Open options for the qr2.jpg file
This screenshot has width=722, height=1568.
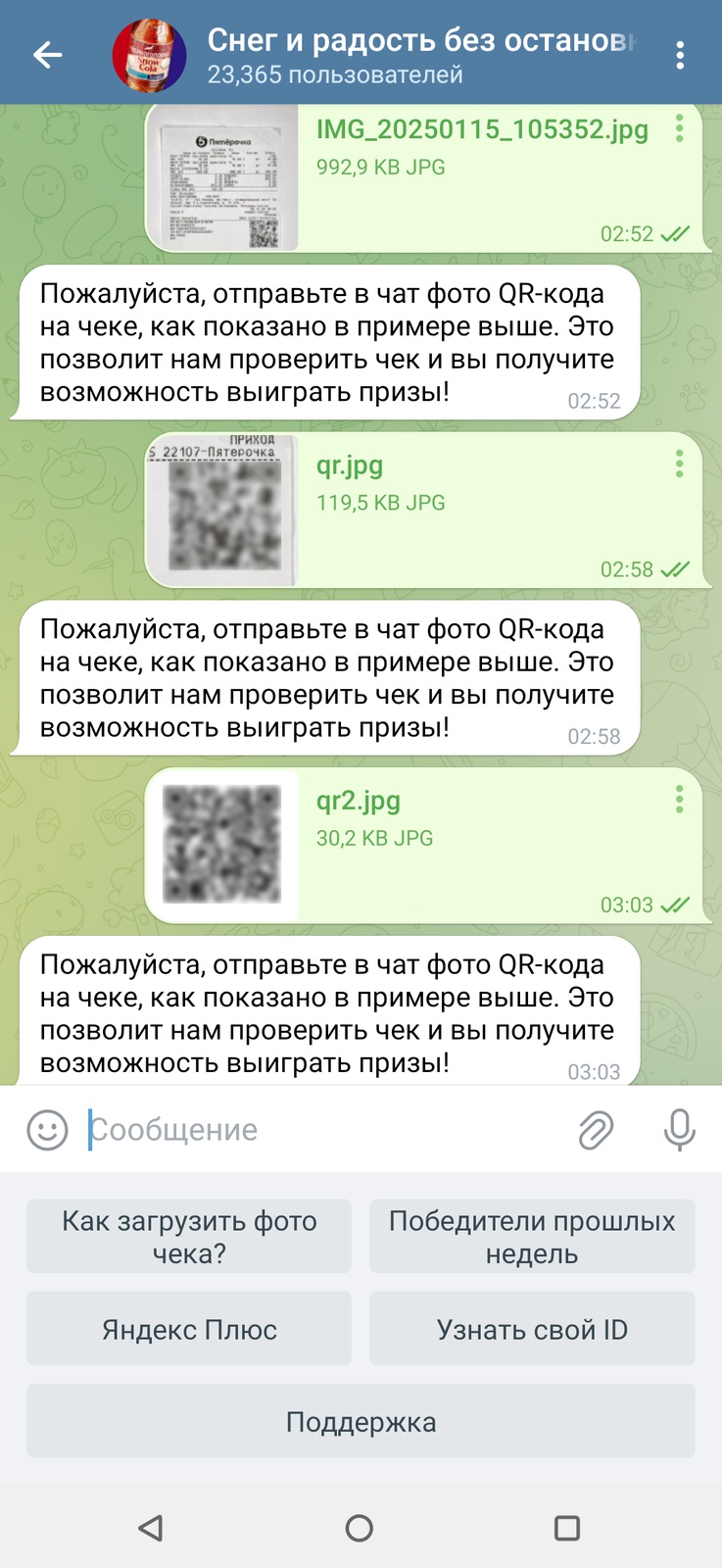679,800
